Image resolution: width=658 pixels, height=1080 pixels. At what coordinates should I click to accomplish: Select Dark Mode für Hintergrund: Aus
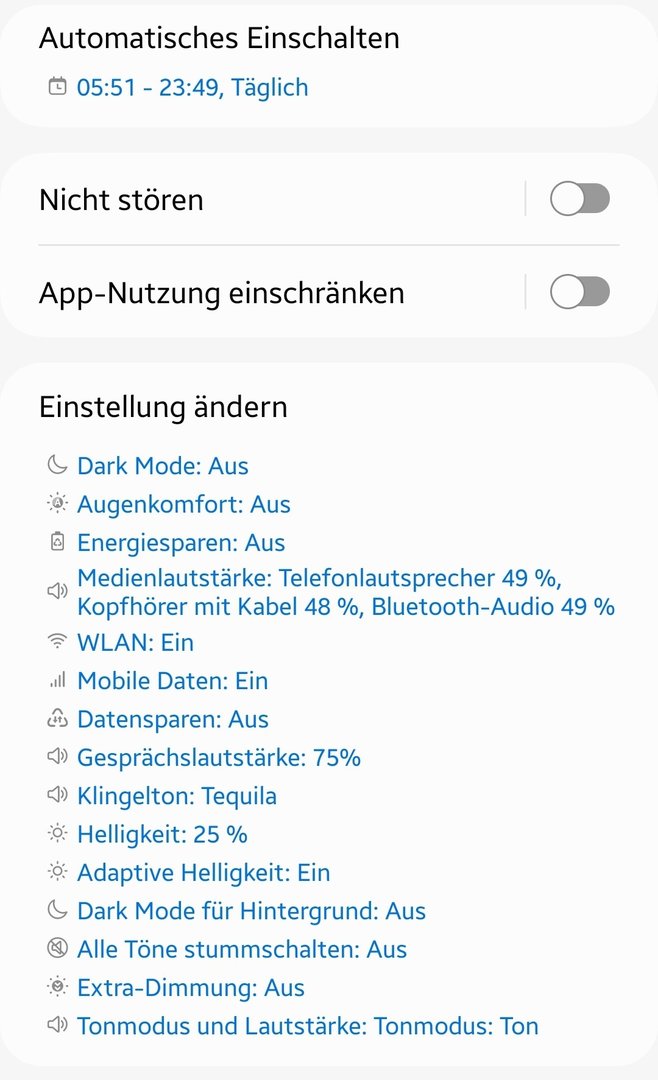[x=251, y=911]
